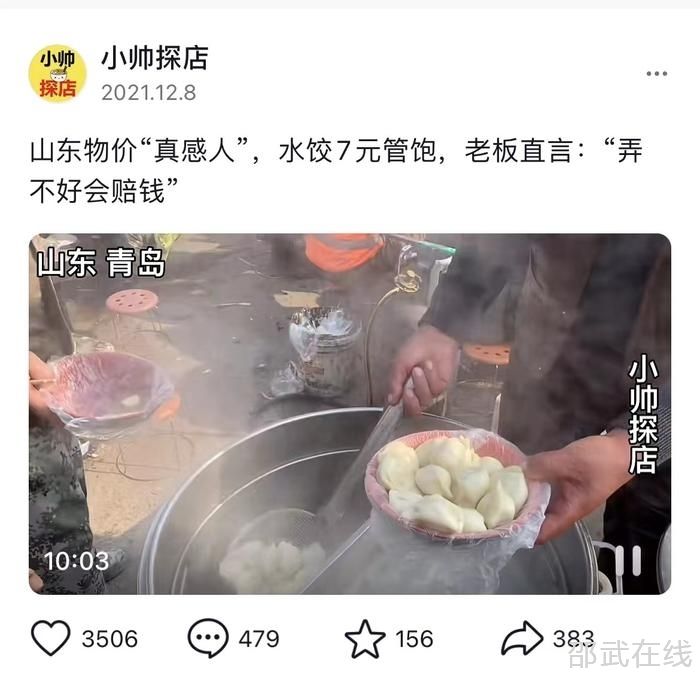
Task: Open the comments on this post
Action: [208, 638]
